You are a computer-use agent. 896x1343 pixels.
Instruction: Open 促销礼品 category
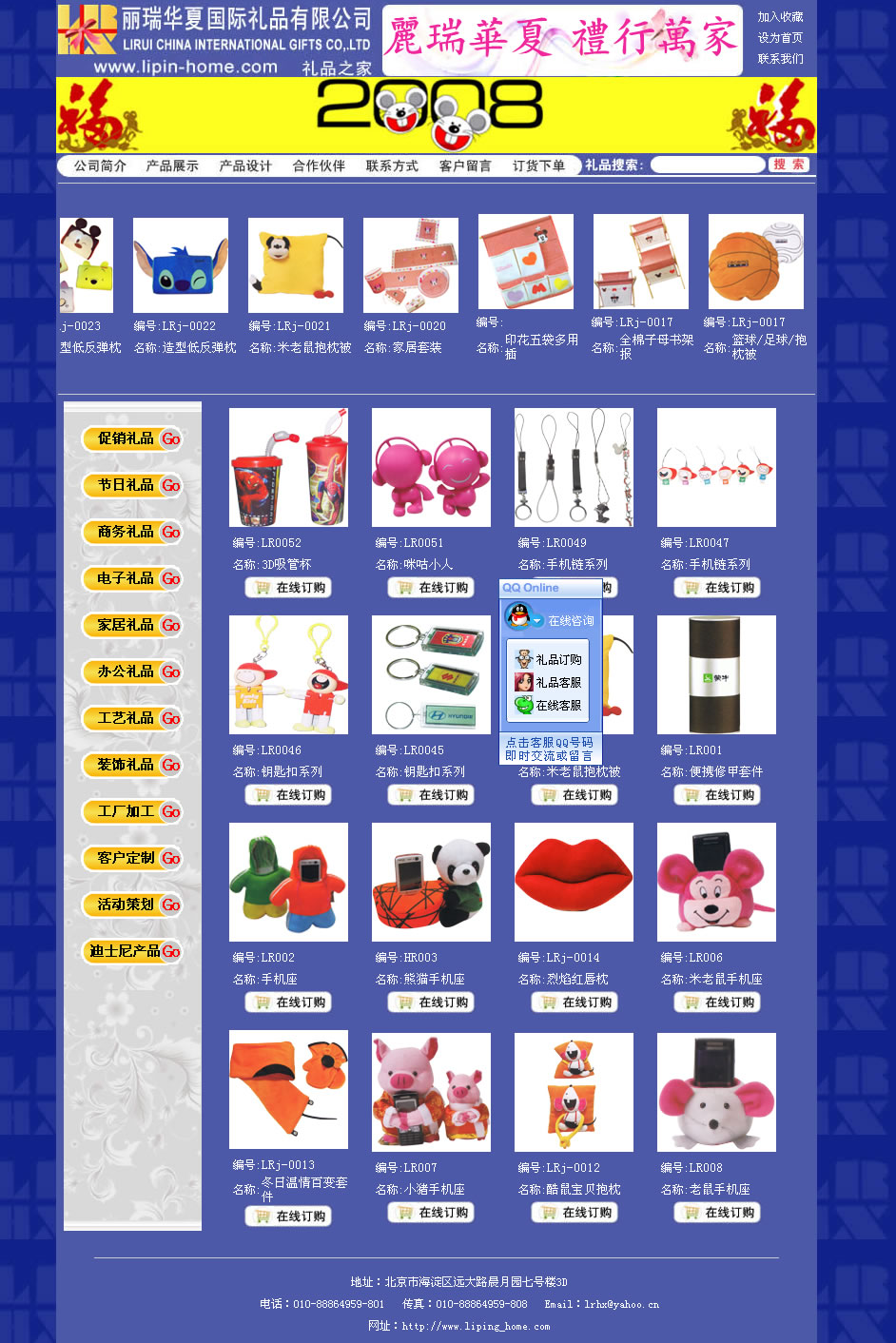[131, 438]
